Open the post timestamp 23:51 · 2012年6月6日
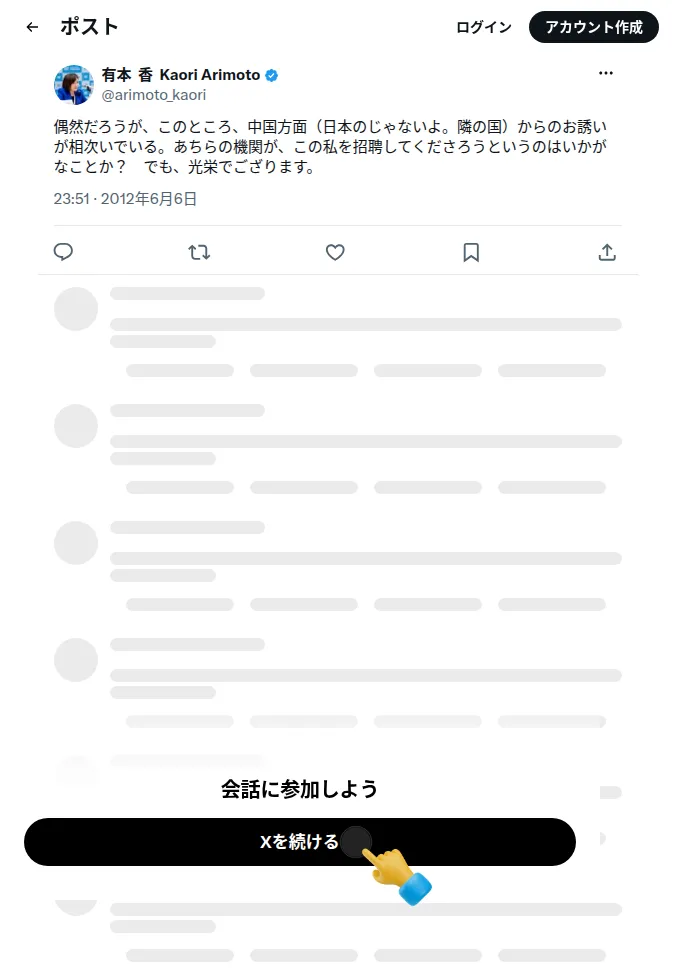Image resolution: width=675 pixels, height=977 pixels. point(125,199)
